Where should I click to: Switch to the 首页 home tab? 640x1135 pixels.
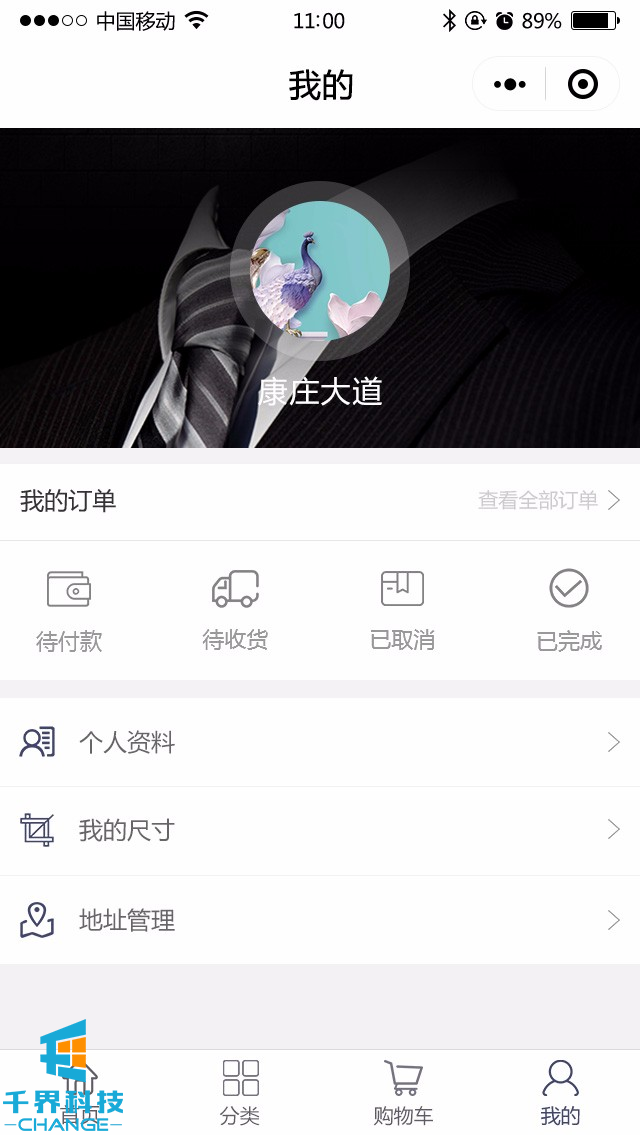(80, 1092)
